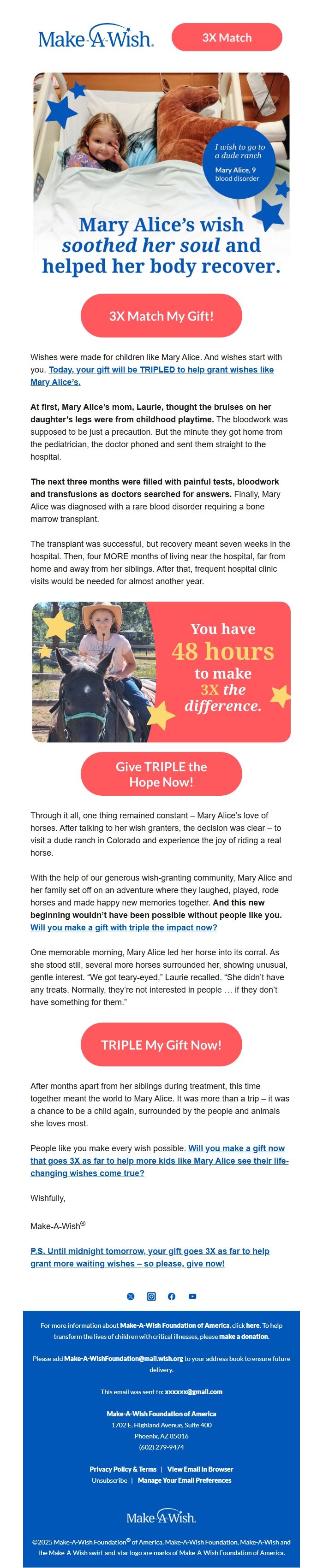Image resolution: width=323 pixels, height=1568 pixels.
Task: Open Manage Your Email Preferences
Action: pos(185,1480)
